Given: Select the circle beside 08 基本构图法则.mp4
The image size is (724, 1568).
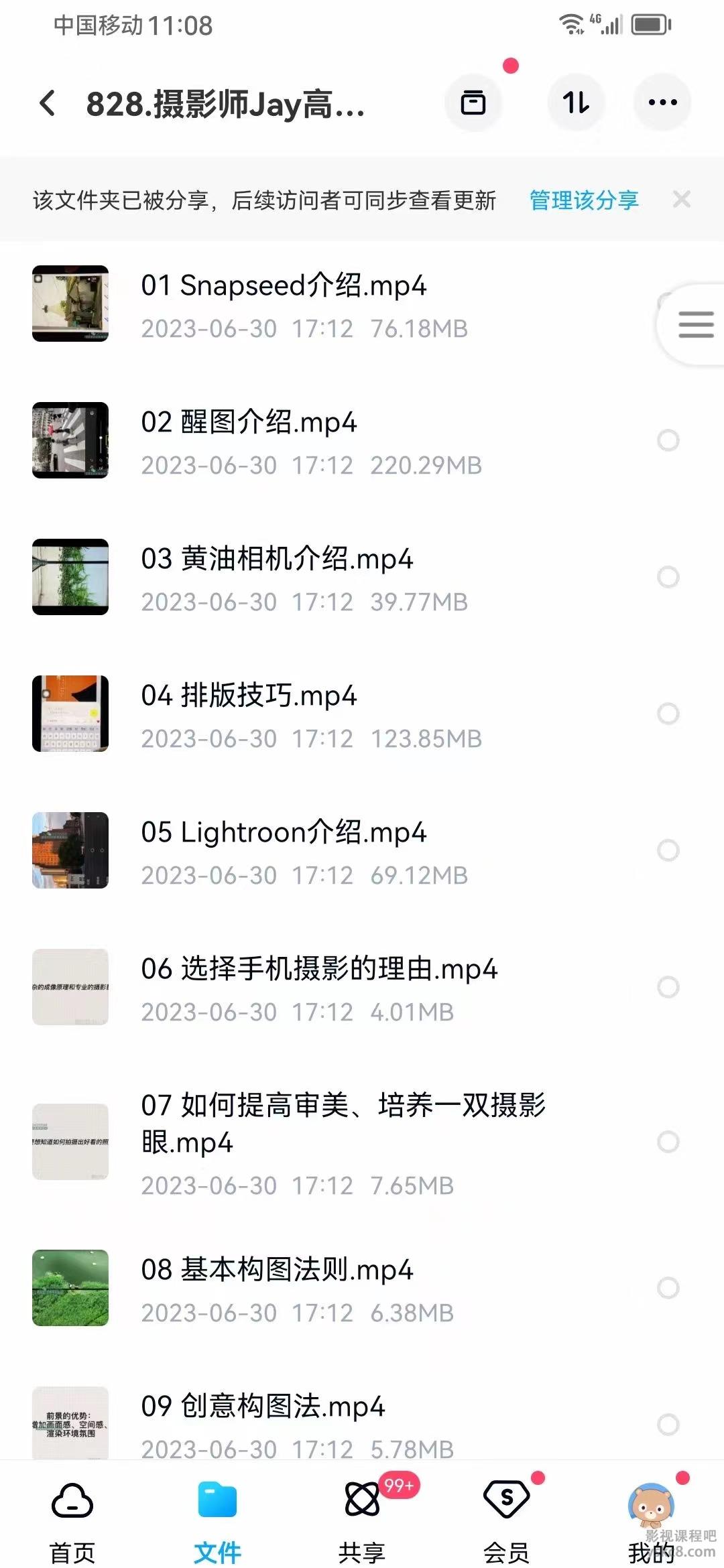Looking at the screenshot, I should 668,1288.
